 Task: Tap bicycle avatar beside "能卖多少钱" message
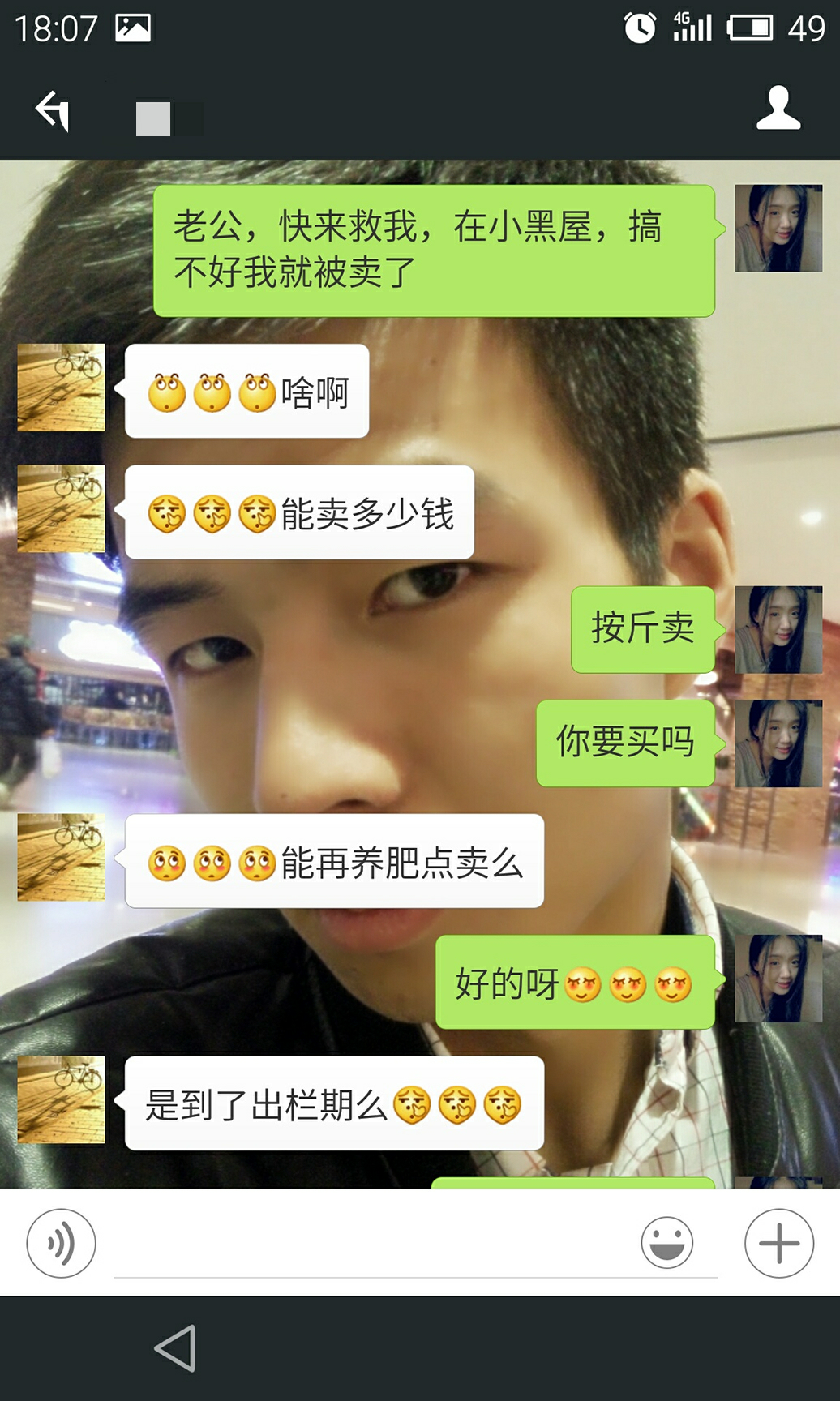62,508
